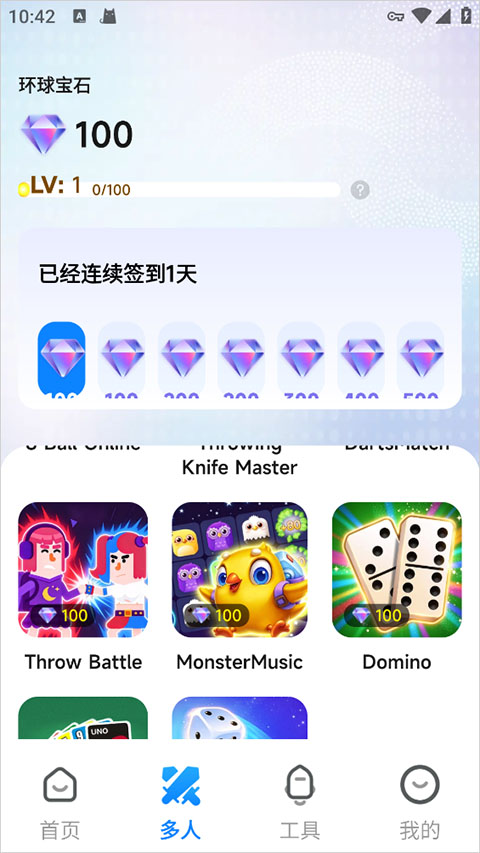Open the Throw Battle game
This screenshot has height=853, width=480.
(83, 570)
